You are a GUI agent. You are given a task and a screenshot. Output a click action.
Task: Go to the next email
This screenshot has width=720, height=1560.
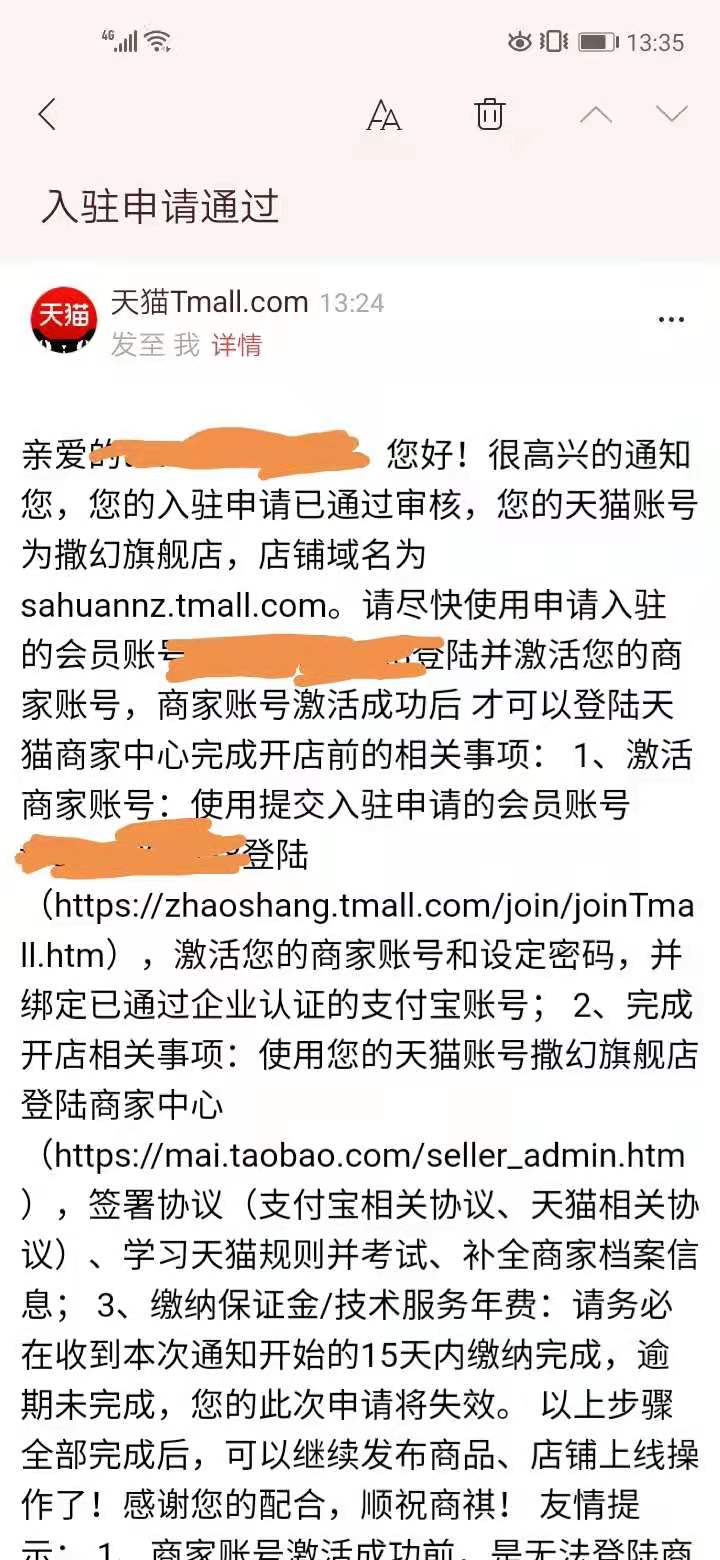coord(672,114)
